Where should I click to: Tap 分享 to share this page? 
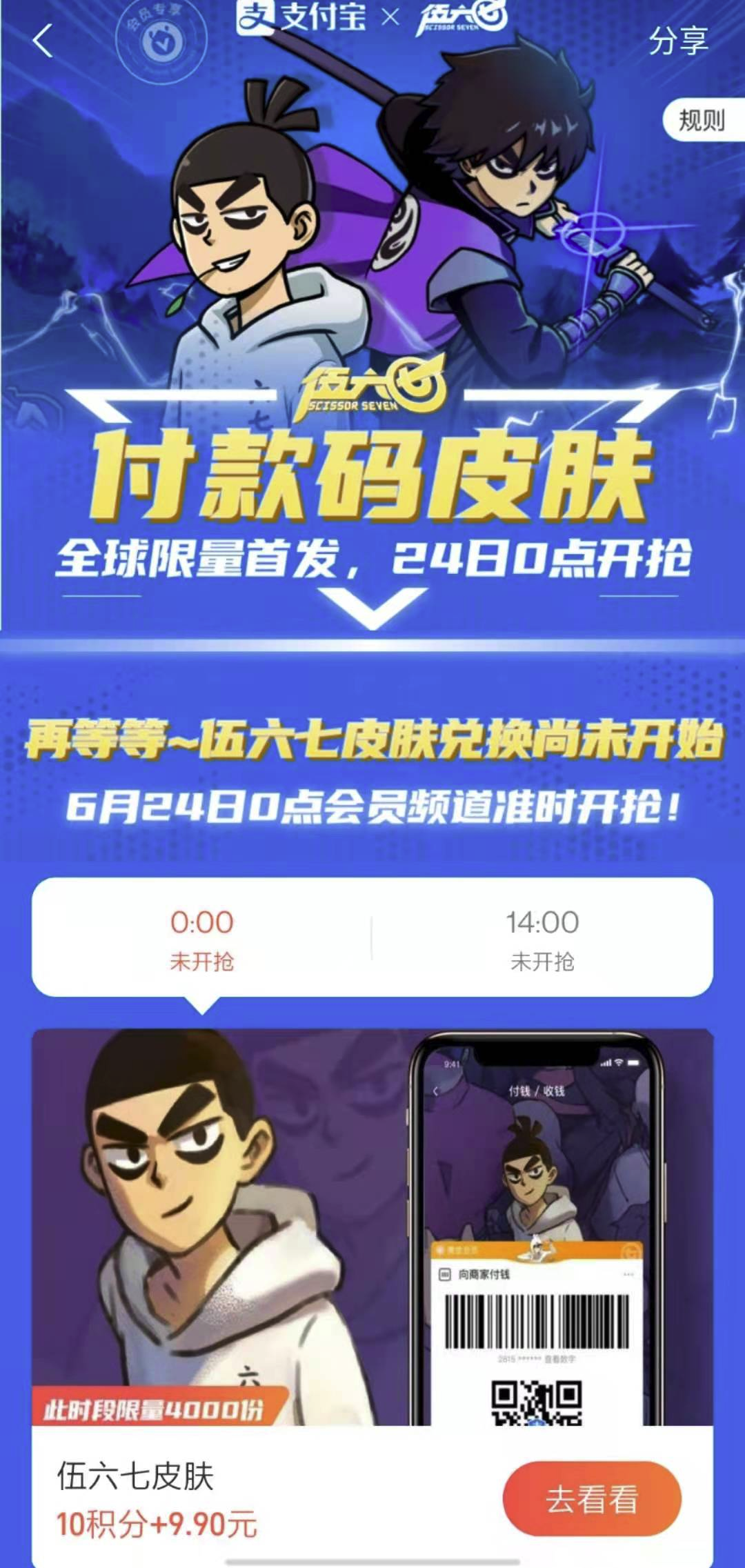coord(678,41)
